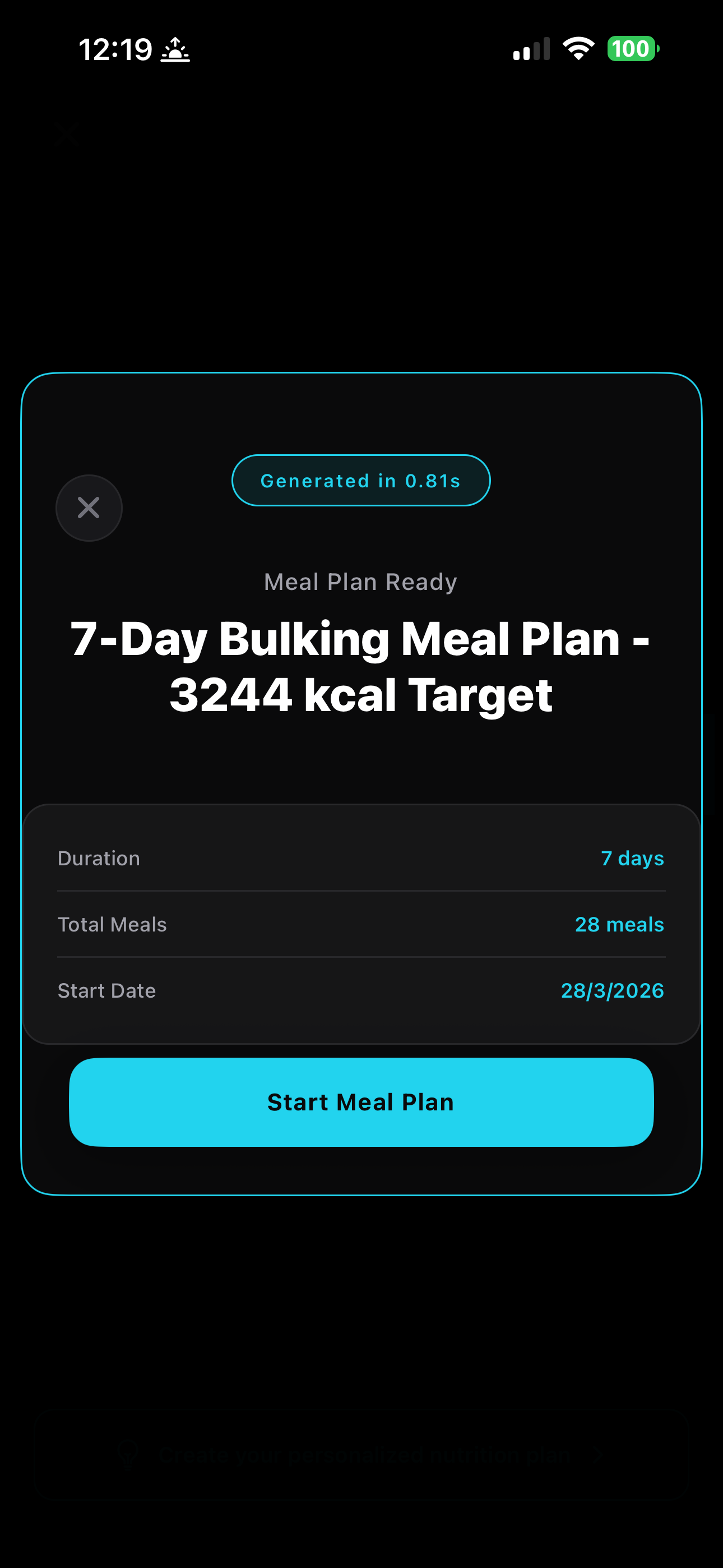Tap the 7 days value to change duration
Viewport: 723px width, 1568px height.
point(632,857)
